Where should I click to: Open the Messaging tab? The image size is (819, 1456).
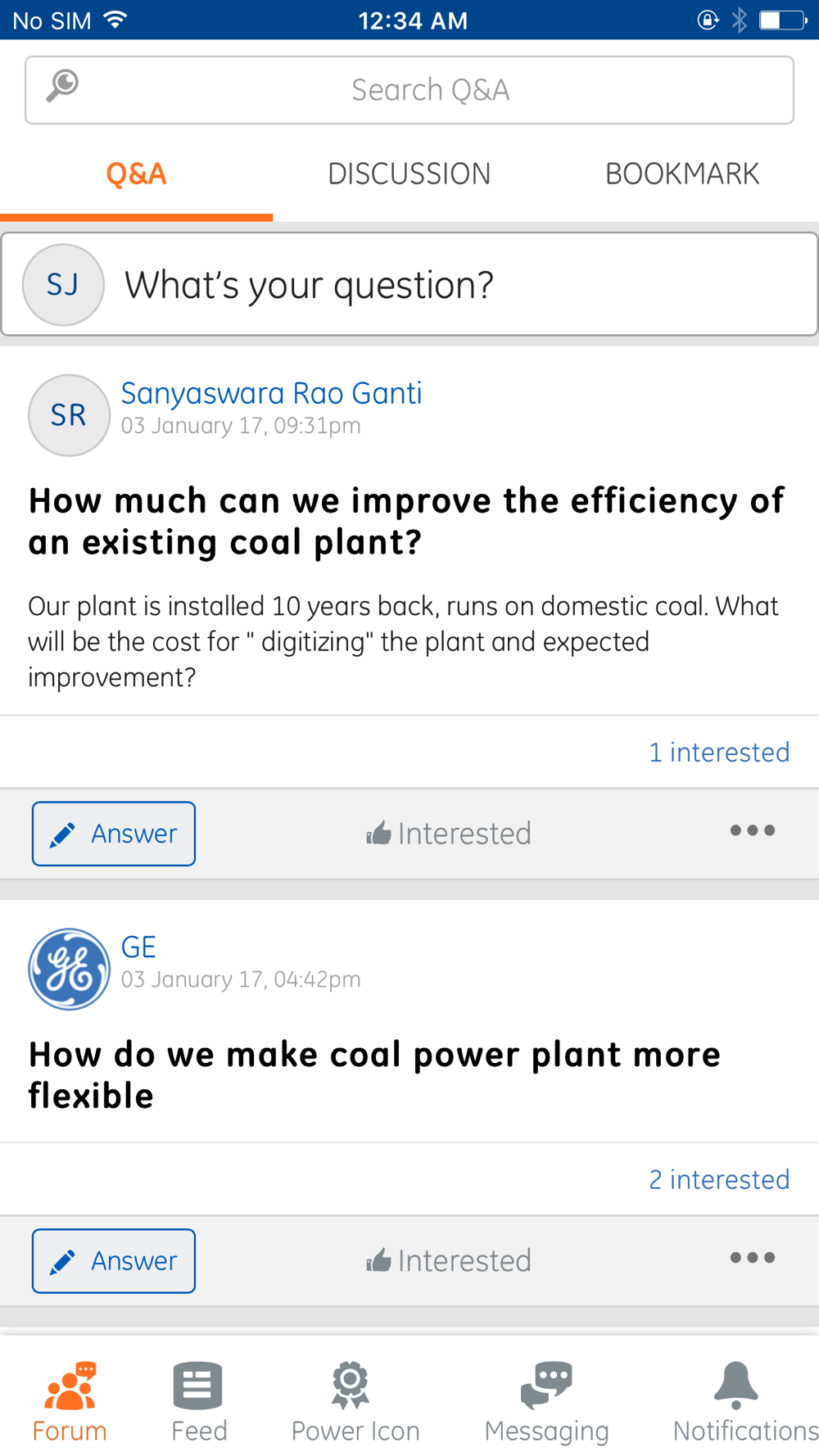(x=546, y=1402)
